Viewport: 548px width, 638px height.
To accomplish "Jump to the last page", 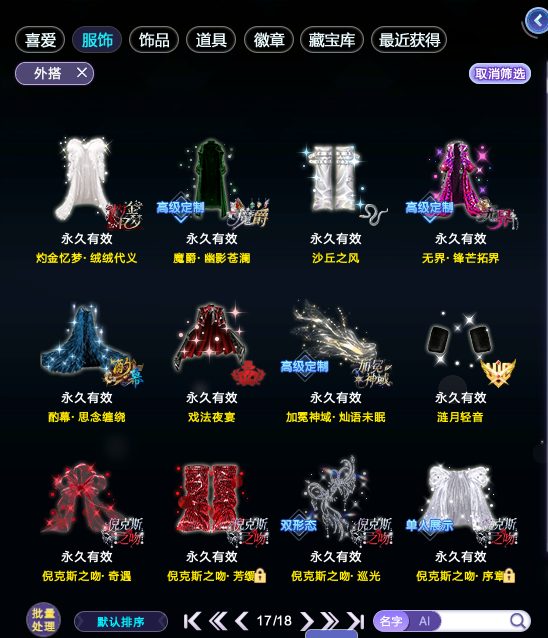I will pyautogui.click(x=356, y=621).
